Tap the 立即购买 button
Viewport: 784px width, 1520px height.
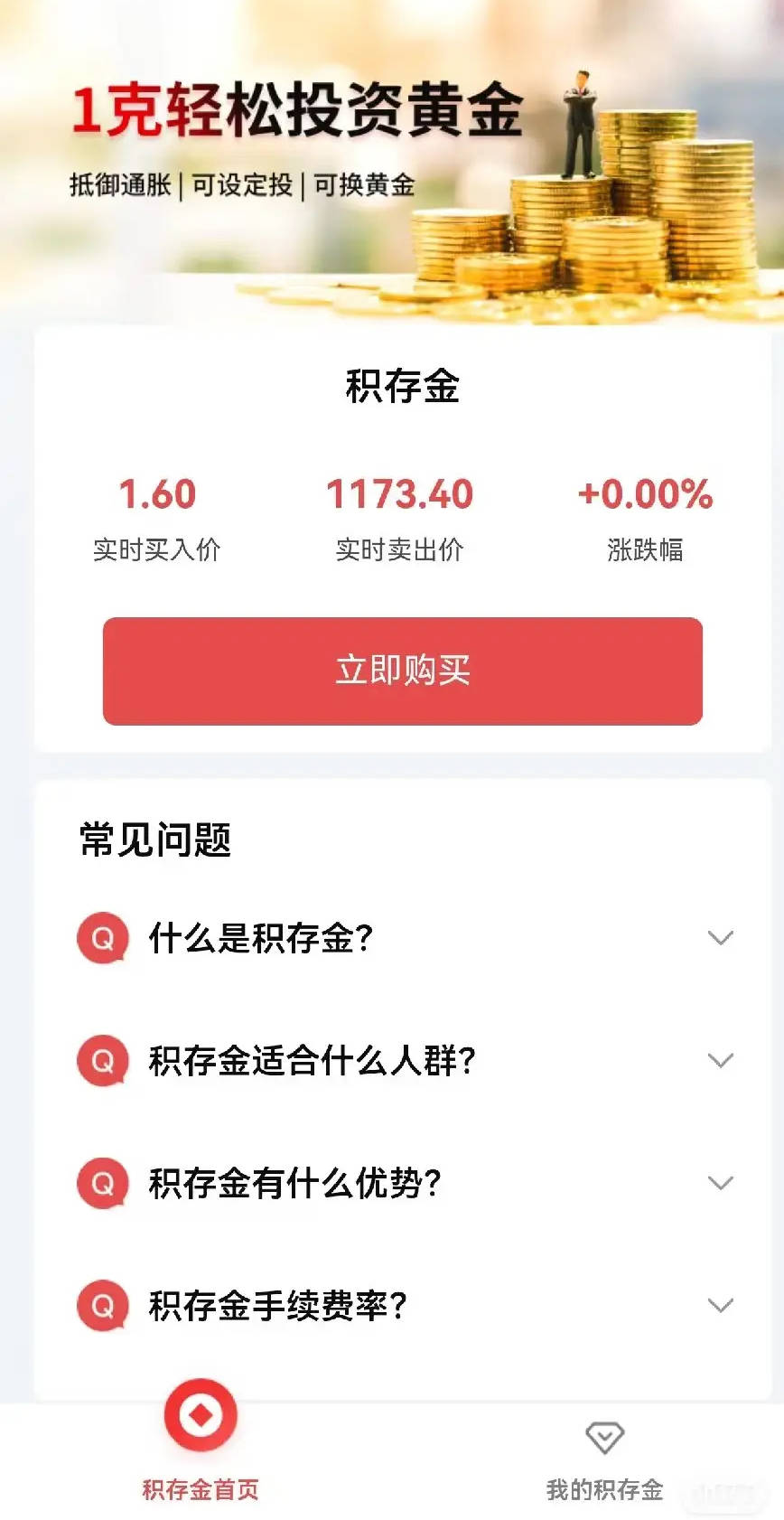pyautogui.click(x=403, y=671)
